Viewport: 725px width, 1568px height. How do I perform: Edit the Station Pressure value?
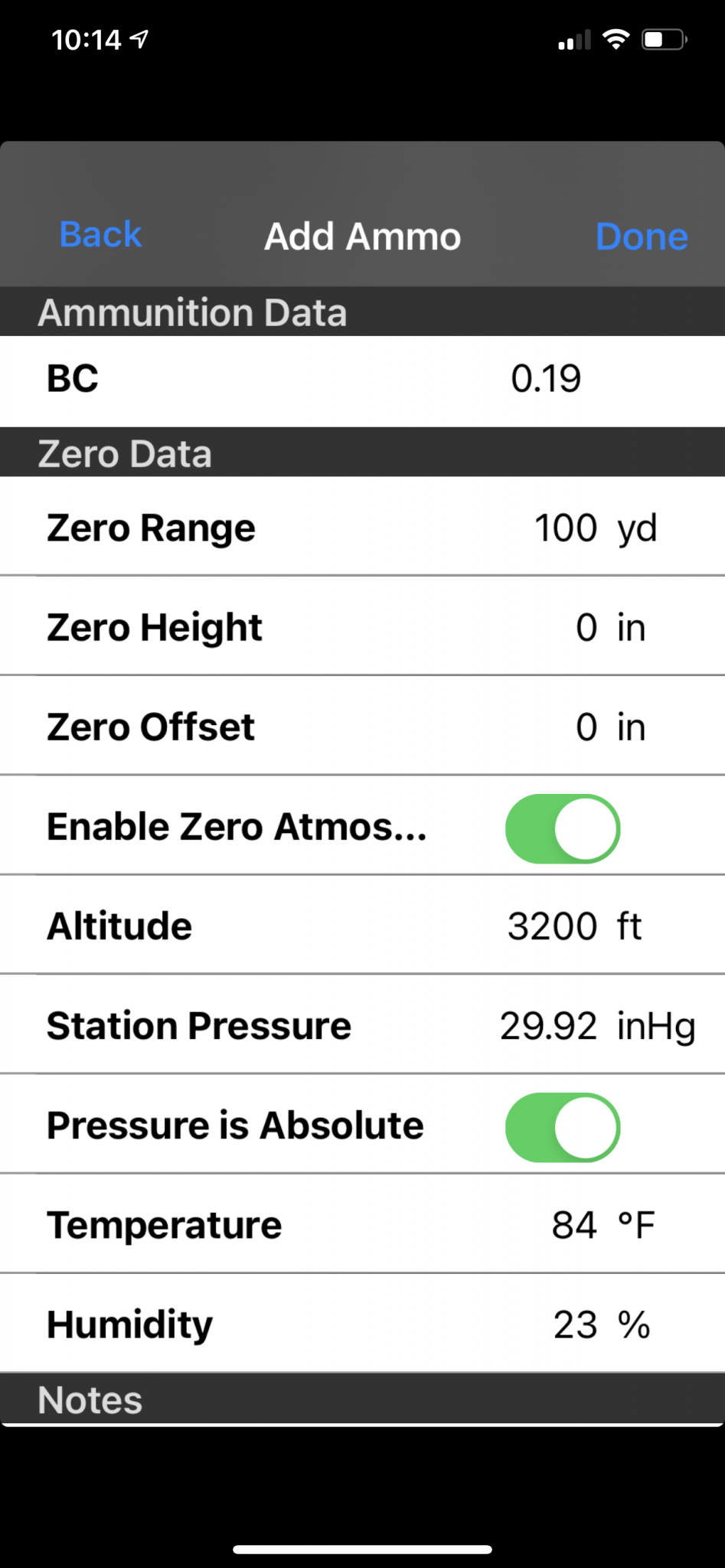(548, 1026)
